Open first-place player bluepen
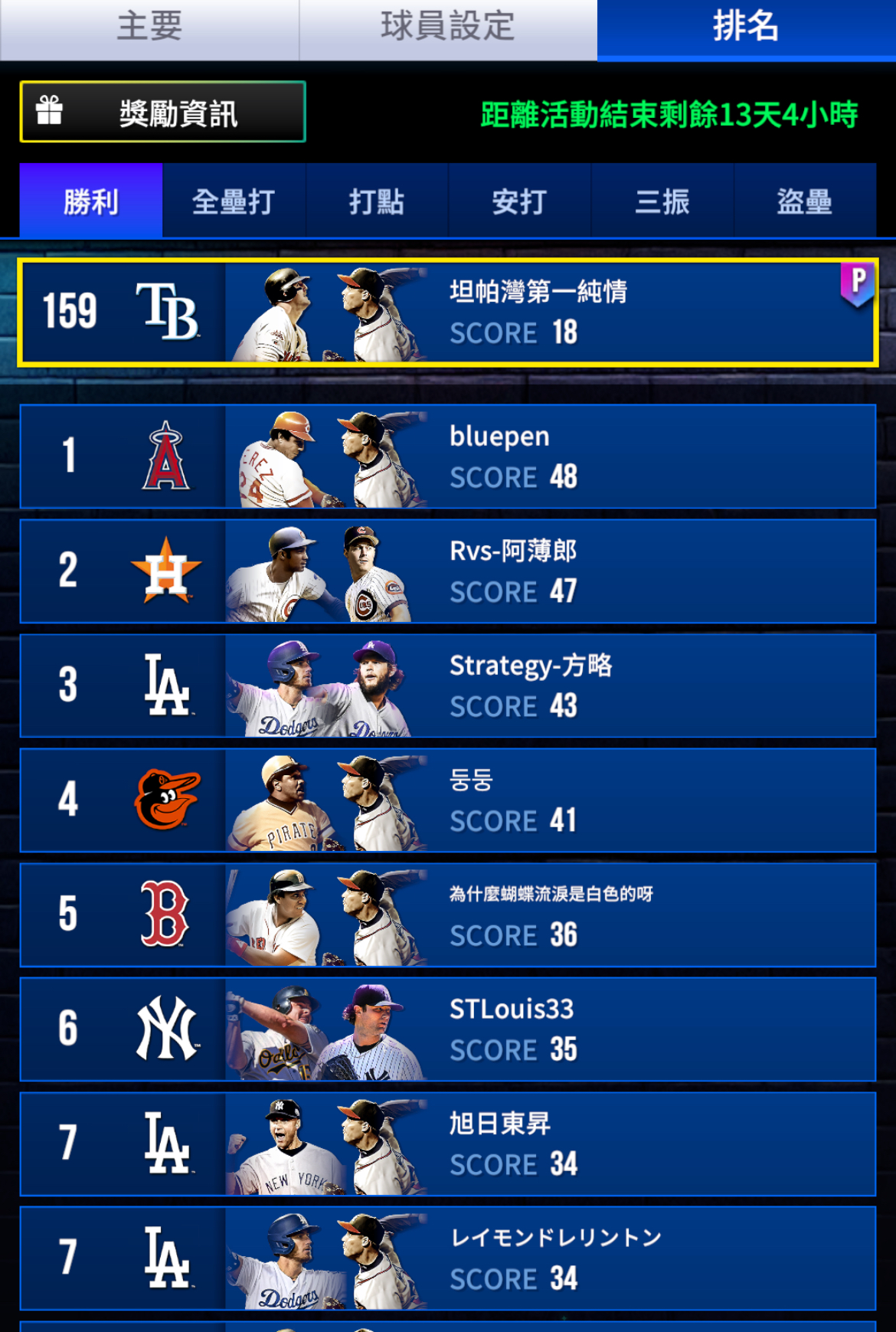 (x=448, y=457)
